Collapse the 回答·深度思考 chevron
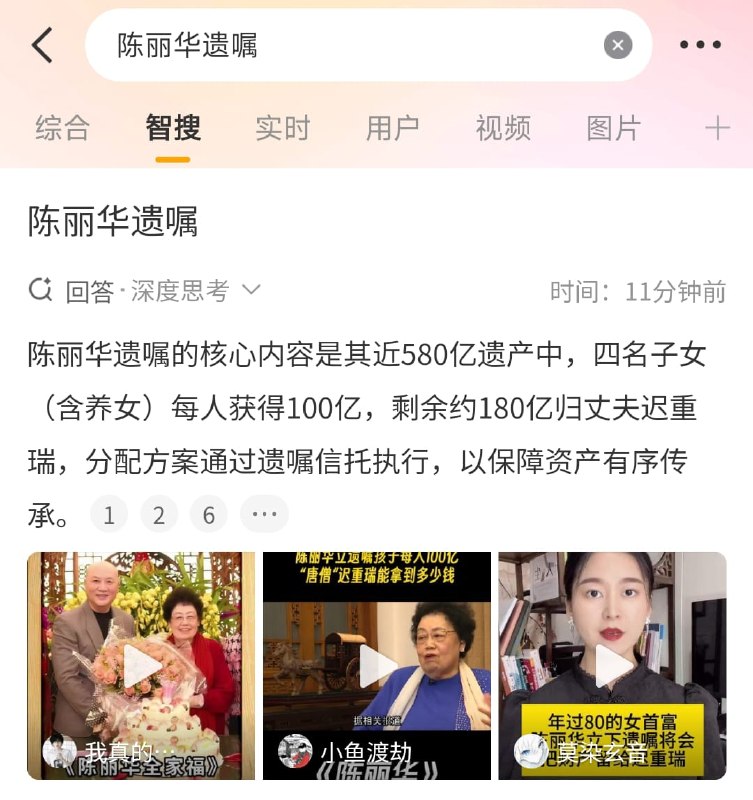 tap(252, 290)
